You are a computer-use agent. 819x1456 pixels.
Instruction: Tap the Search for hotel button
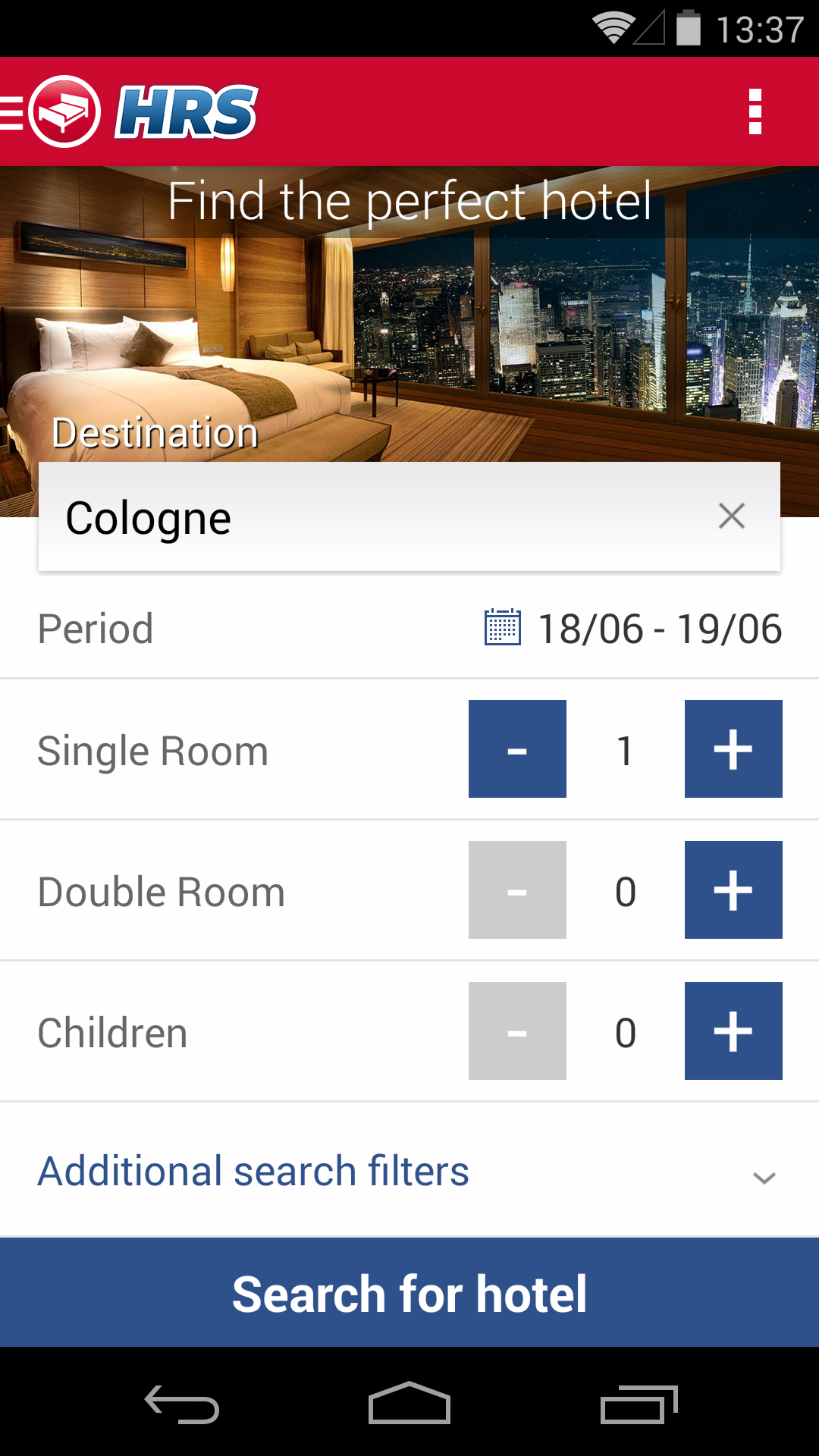tap(409, 1292)
